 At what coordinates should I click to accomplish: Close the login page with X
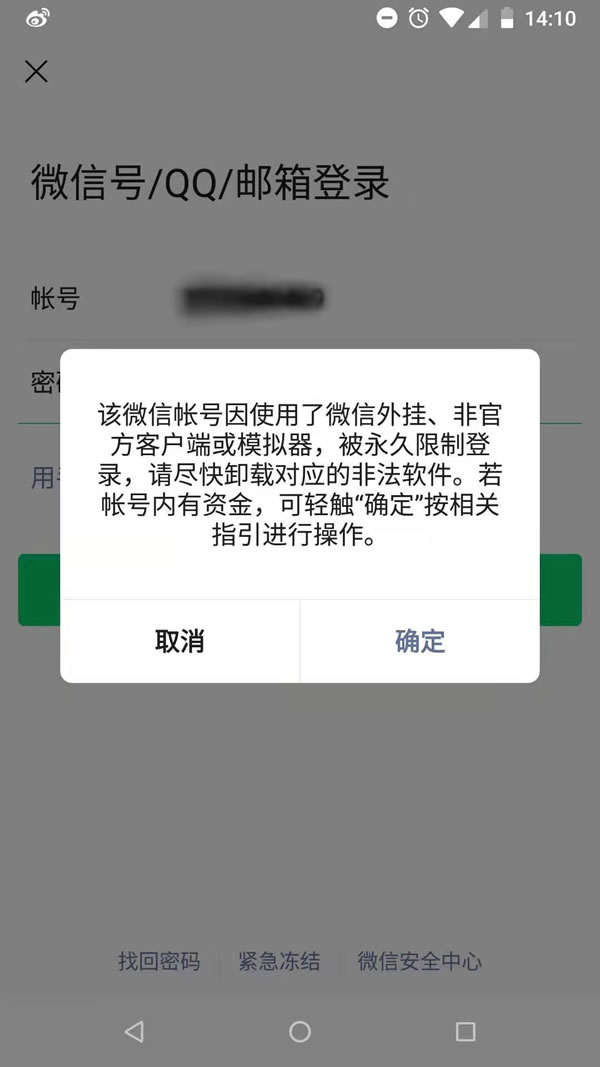tap(36, 71)
